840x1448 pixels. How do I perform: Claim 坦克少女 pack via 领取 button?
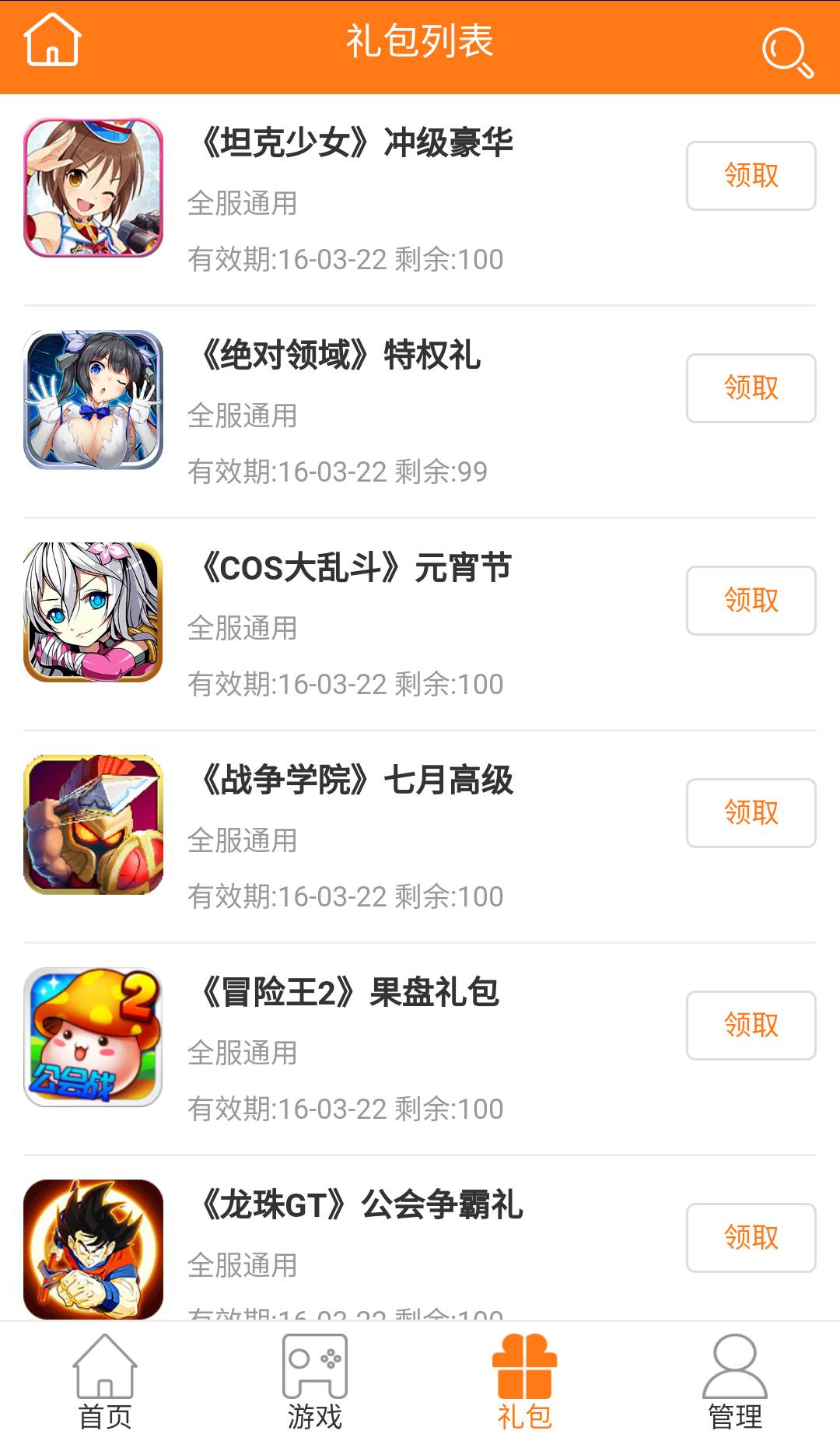point(750,177)
